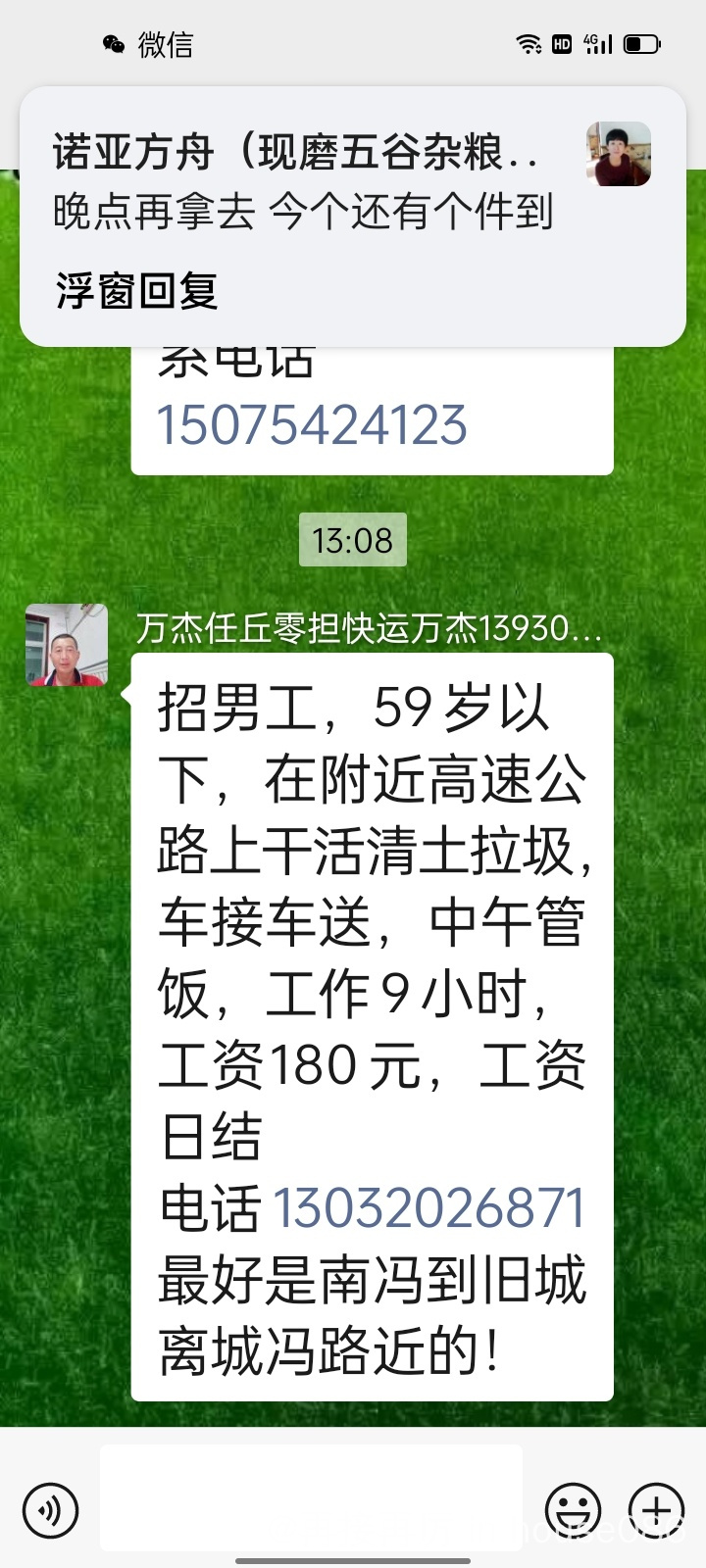The height and width of the screenshot is (1568, 706).
Task: Tap 浮窗回复 to reply in floating window
Action: [136, 291]
